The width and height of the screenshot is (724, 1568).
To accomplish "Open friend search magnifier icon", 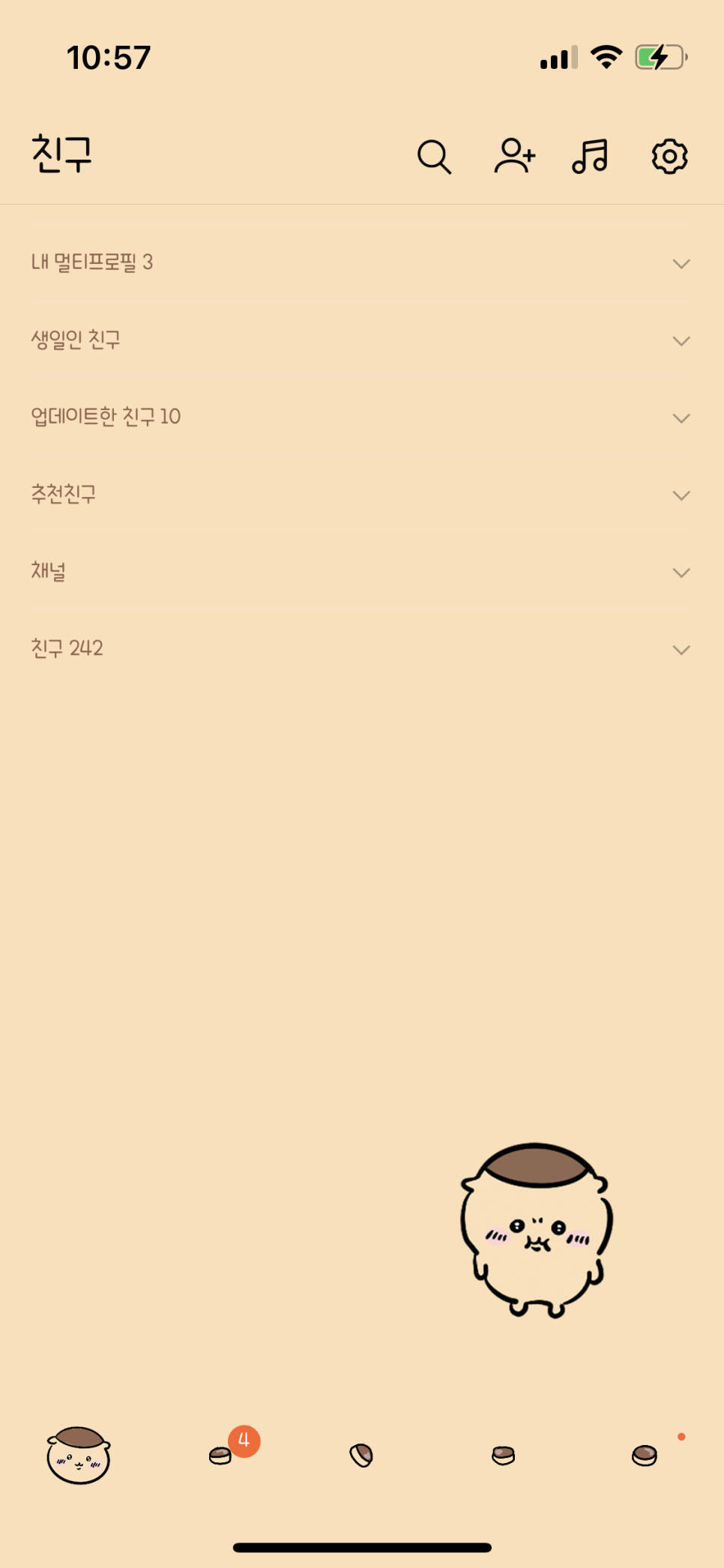I will tap(434, 157).
